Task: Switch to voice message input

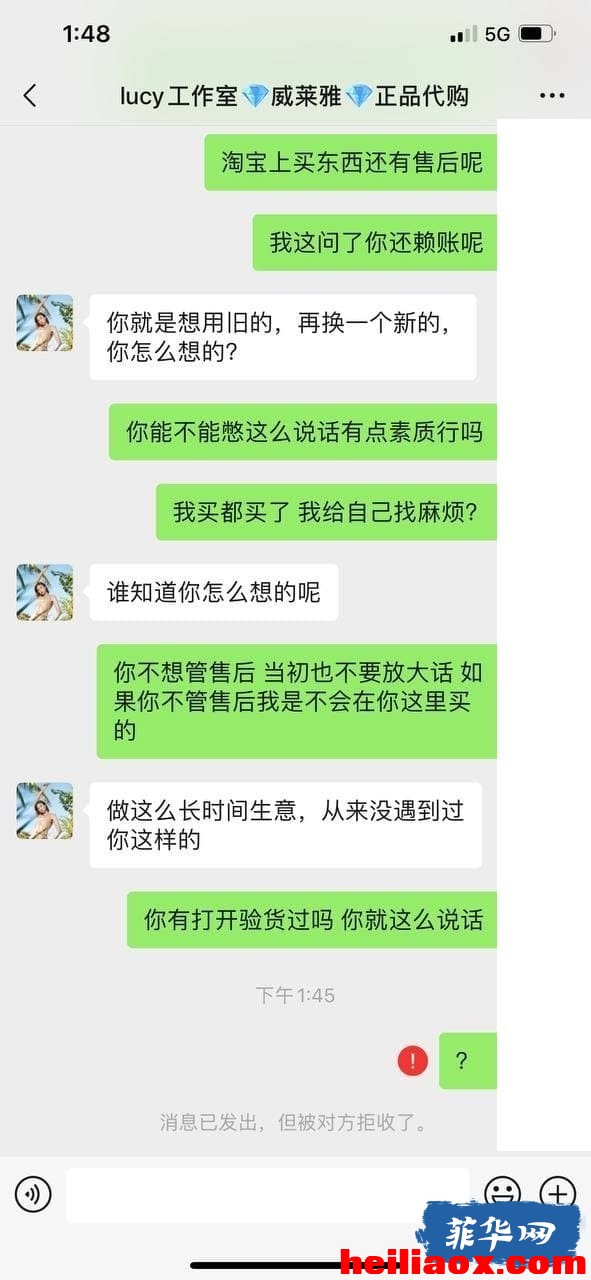Action: coord(33,1194)
